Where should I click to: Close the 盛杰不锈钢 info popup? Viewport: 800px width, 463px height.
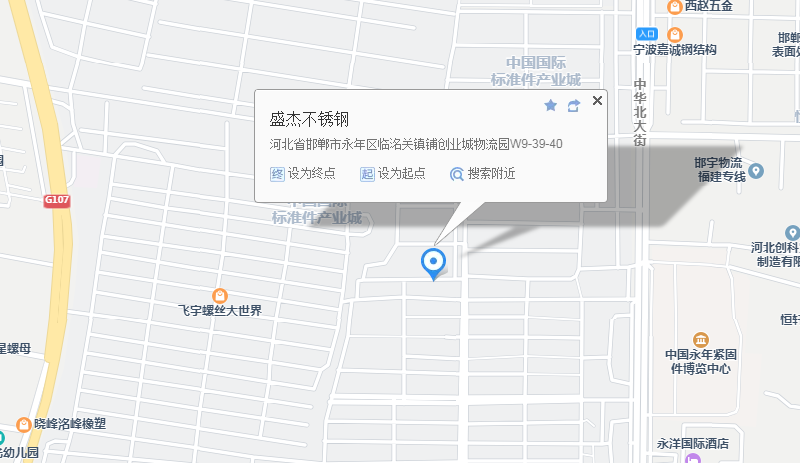(x=597, y=100)
